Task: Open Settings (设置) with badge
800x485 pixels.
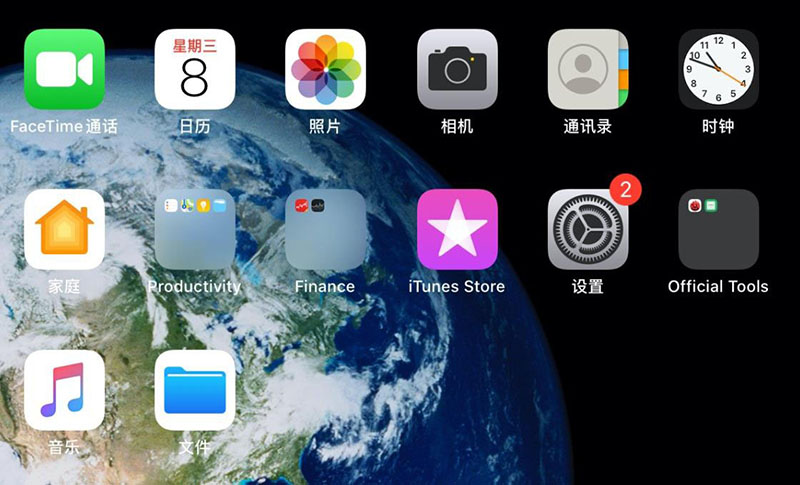Action: [588, 229]
